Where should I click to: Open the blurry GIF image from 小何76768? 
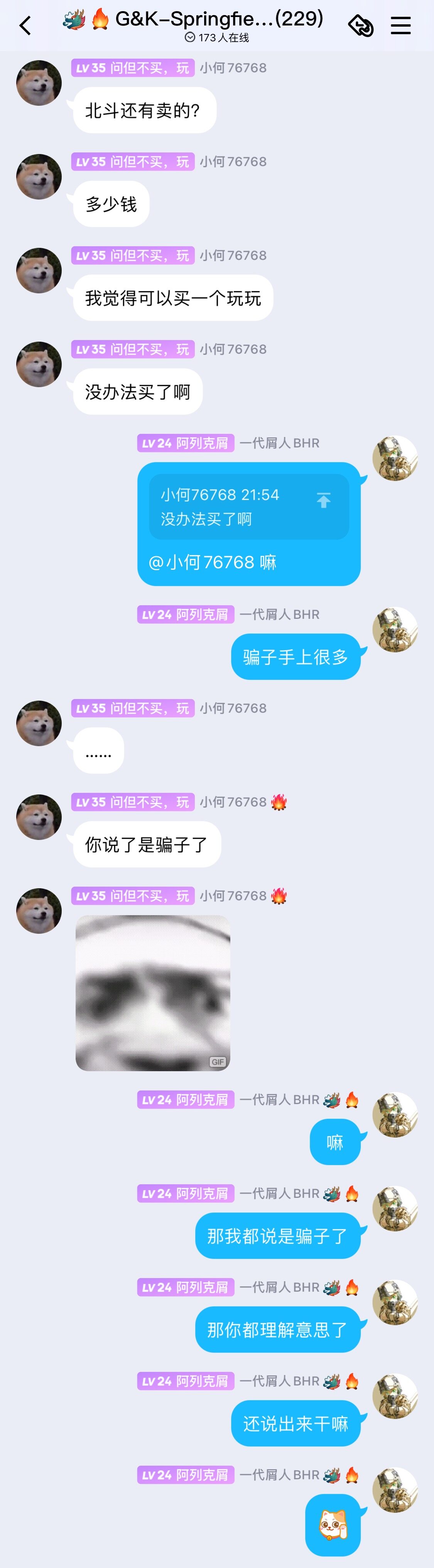153,993
